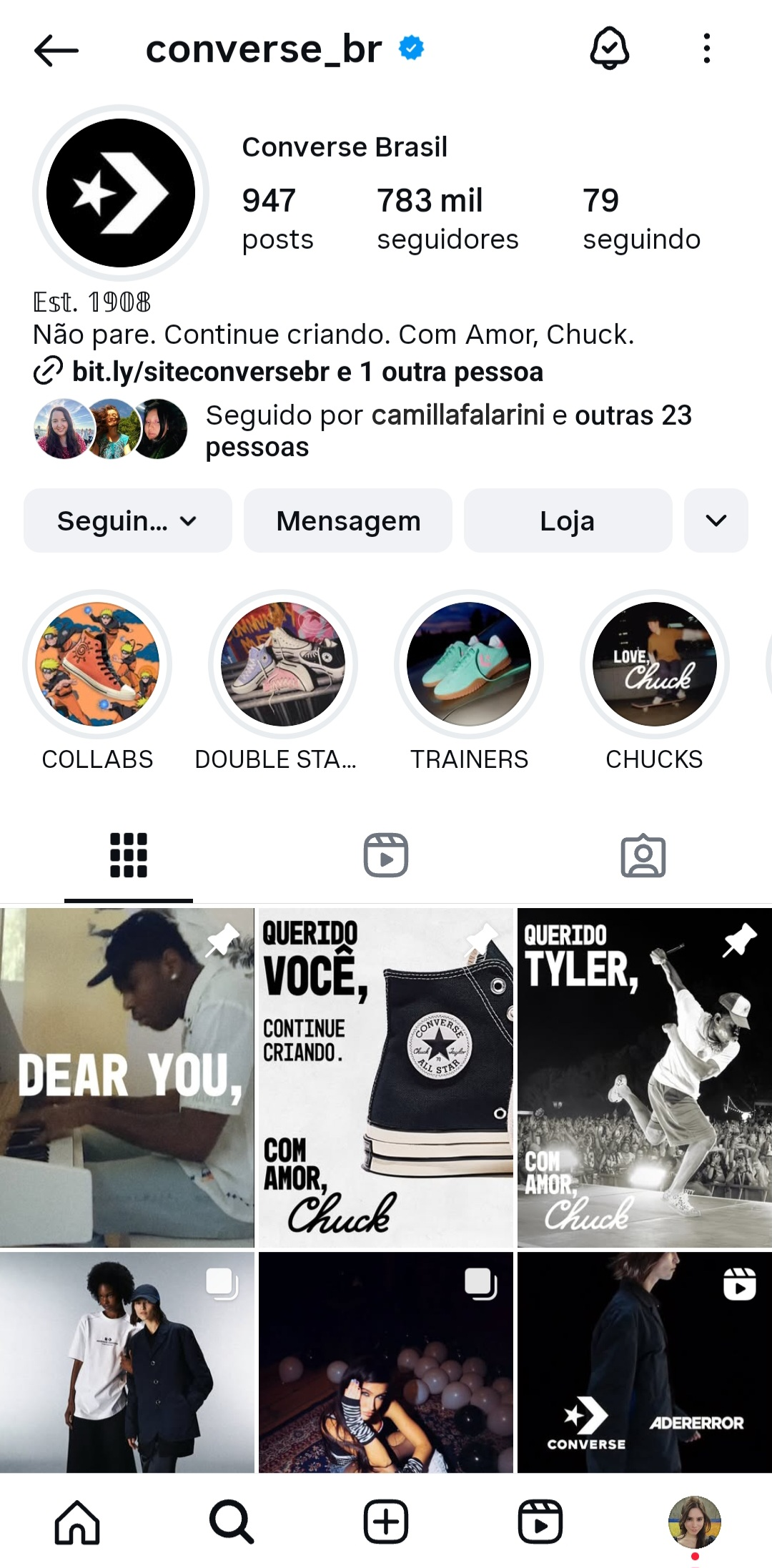Switch to the tagged photos tab

(643, 854)
